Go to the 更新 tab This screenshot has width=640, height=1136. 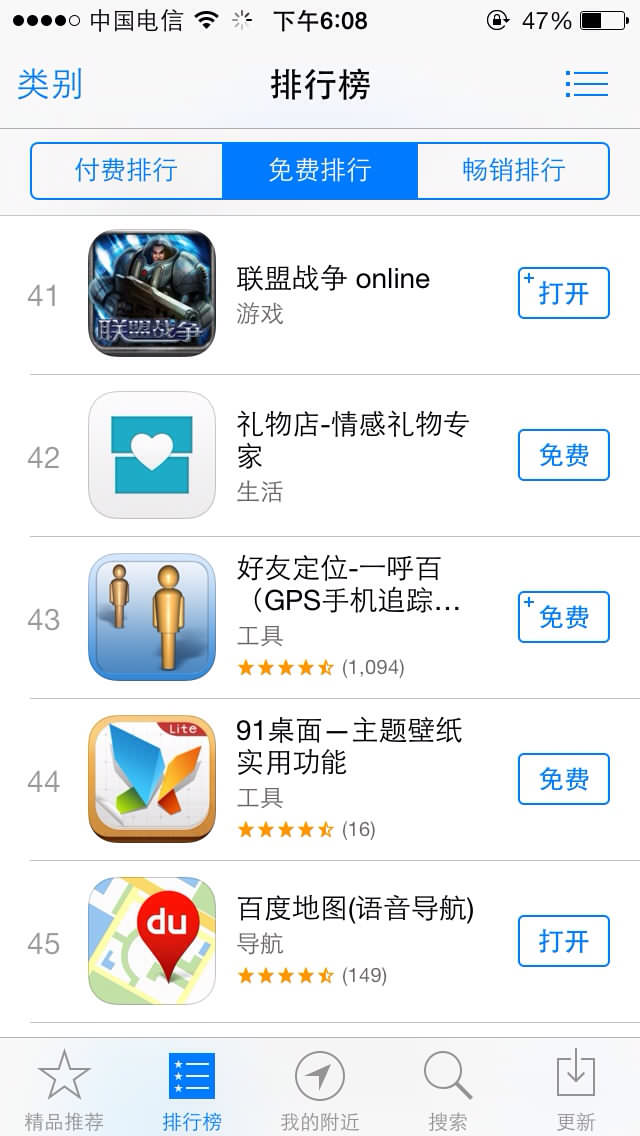click(576, 1090)
